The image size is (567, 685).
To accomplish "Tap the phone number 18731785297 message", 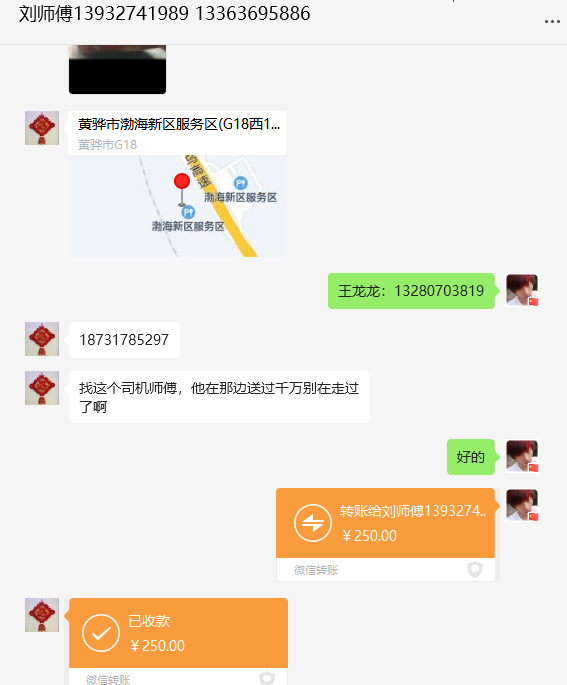I will click(124, 340).
